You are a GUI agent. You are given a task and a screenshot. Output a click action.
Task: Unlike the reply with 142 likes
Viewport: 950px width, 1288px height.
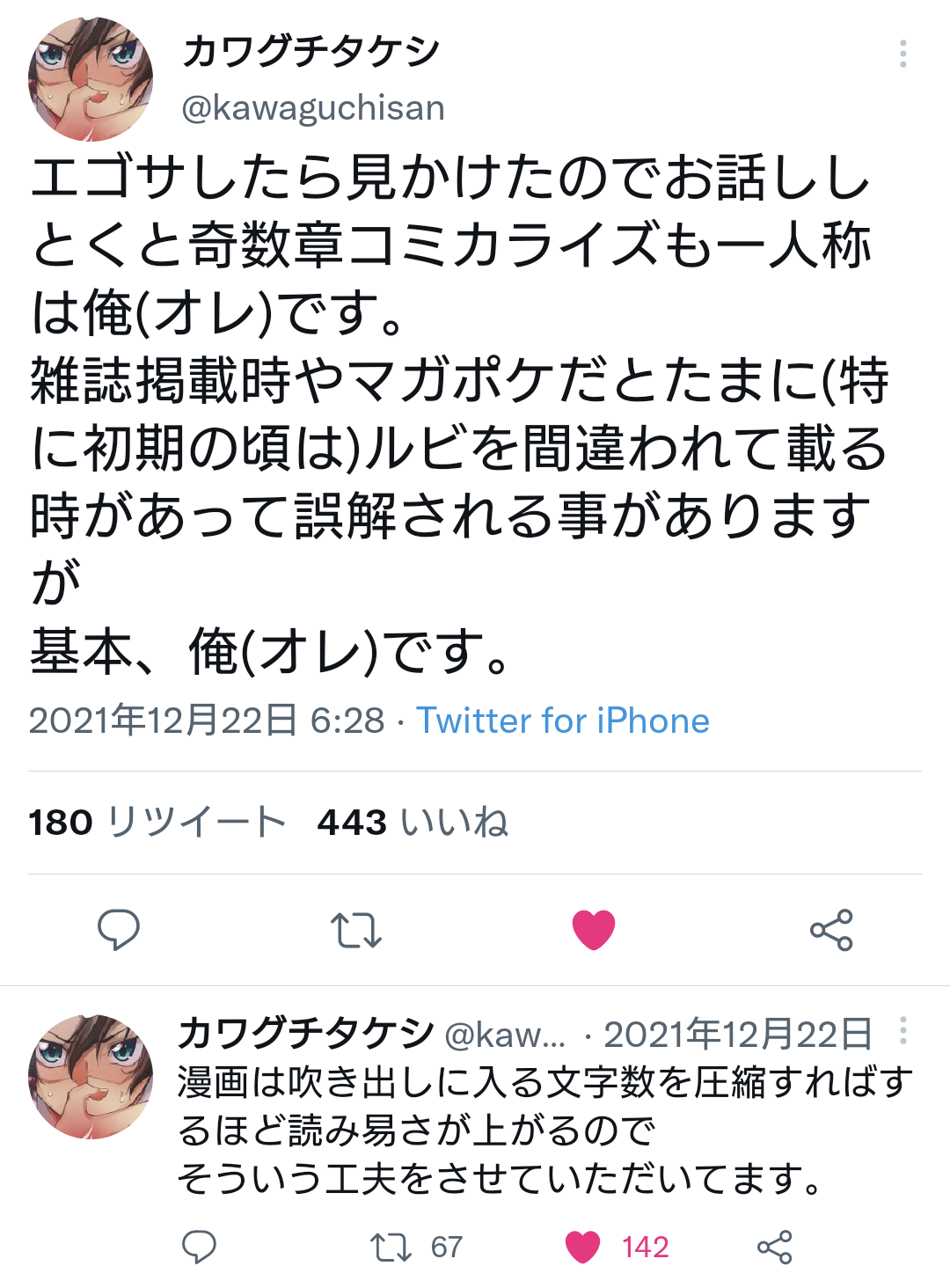coord(582,1247)
